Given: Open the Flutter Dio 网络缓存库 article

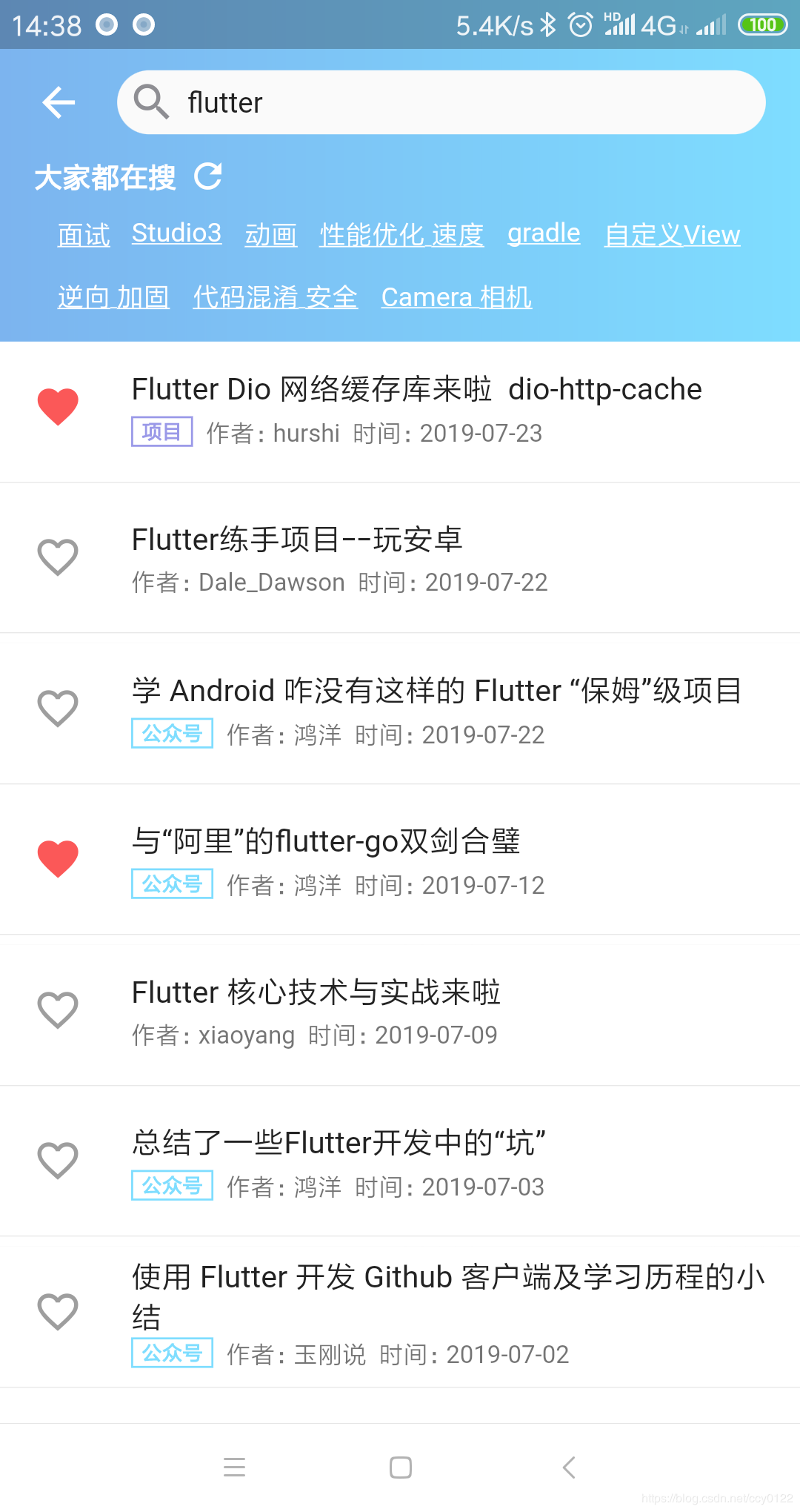Looking at the screenshot, I should pyautogui.click(x=416, y=389).
